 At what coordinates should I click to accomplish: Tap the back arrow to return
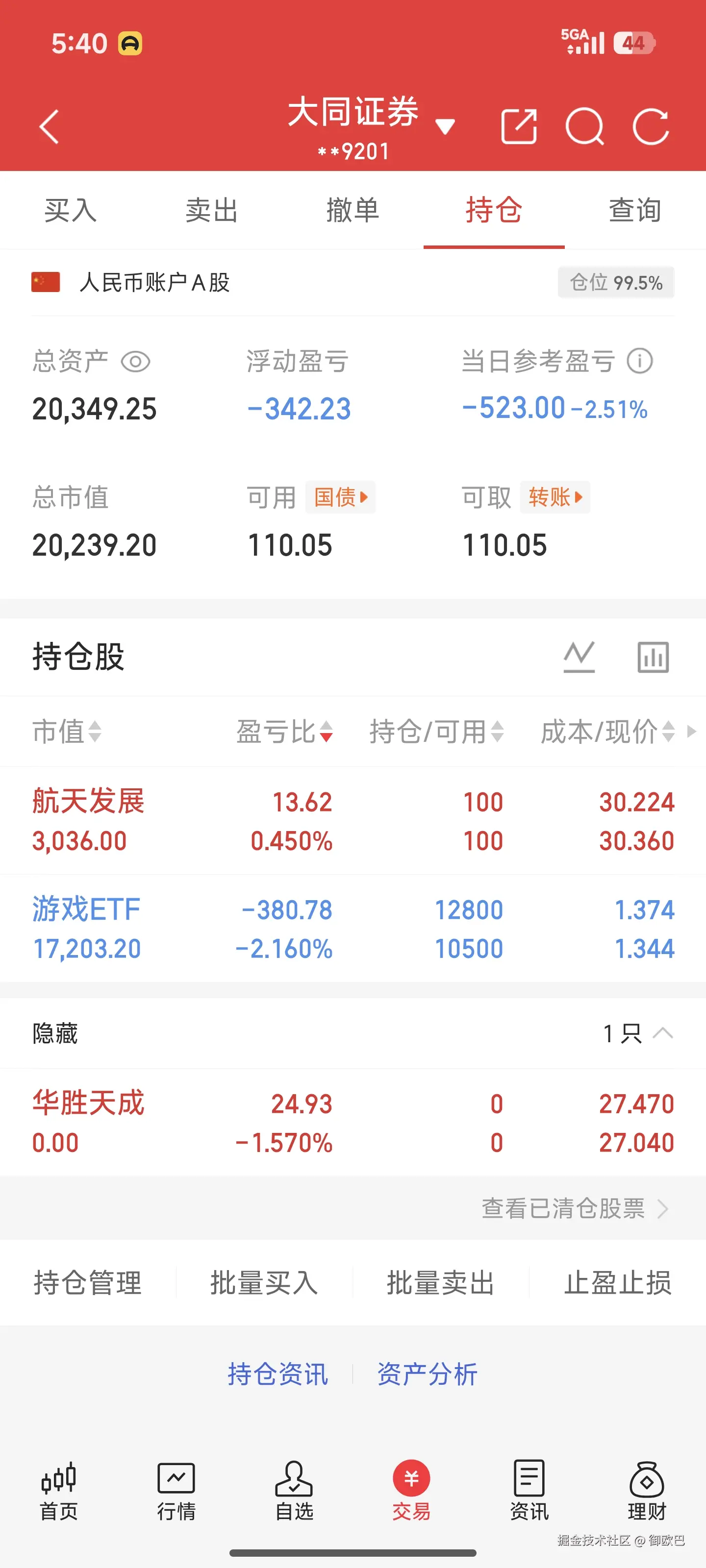[x=50, y=127]
